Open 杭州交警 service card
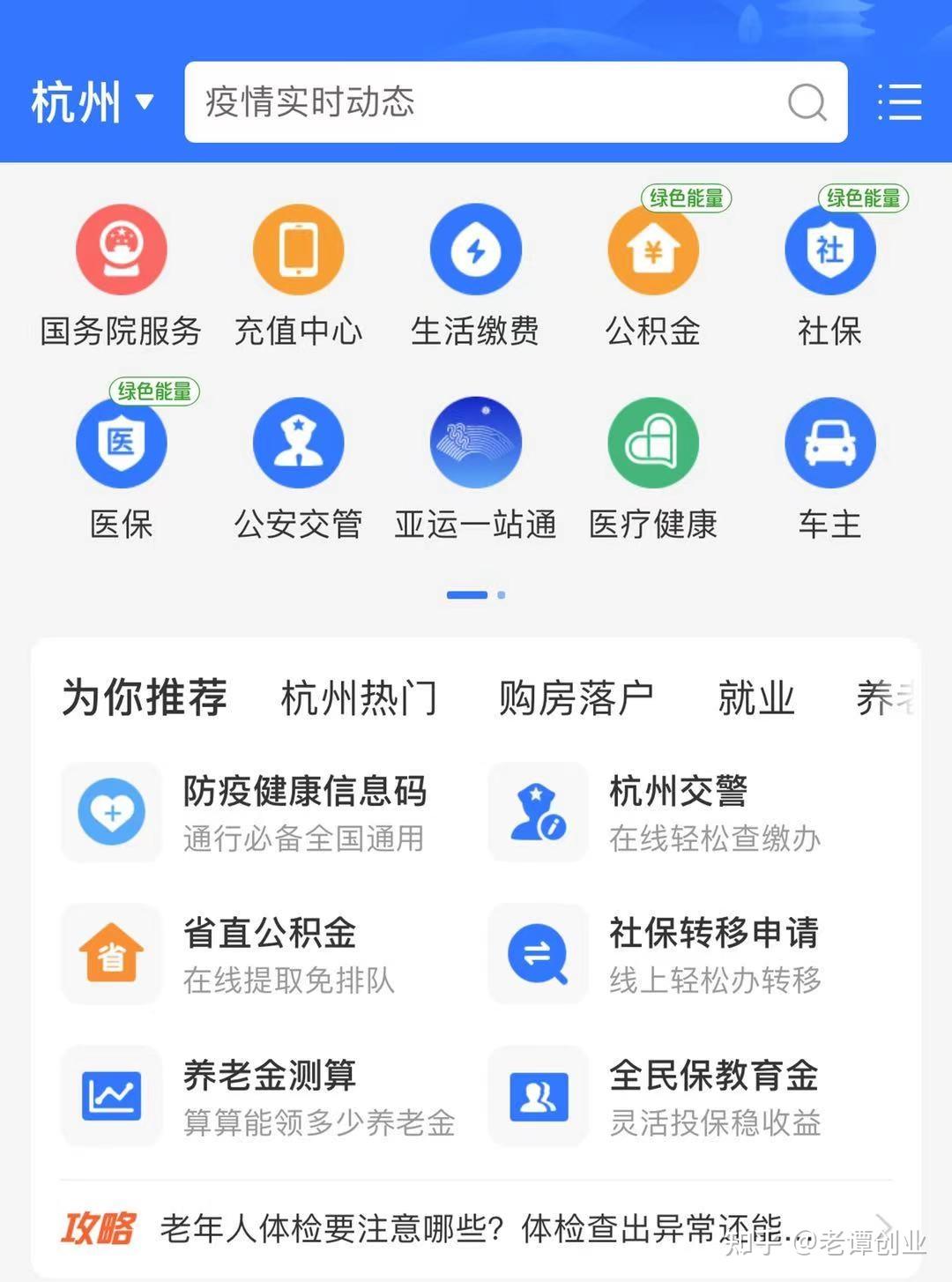This screenshot has height=1282, width=952. pos(679,812)
